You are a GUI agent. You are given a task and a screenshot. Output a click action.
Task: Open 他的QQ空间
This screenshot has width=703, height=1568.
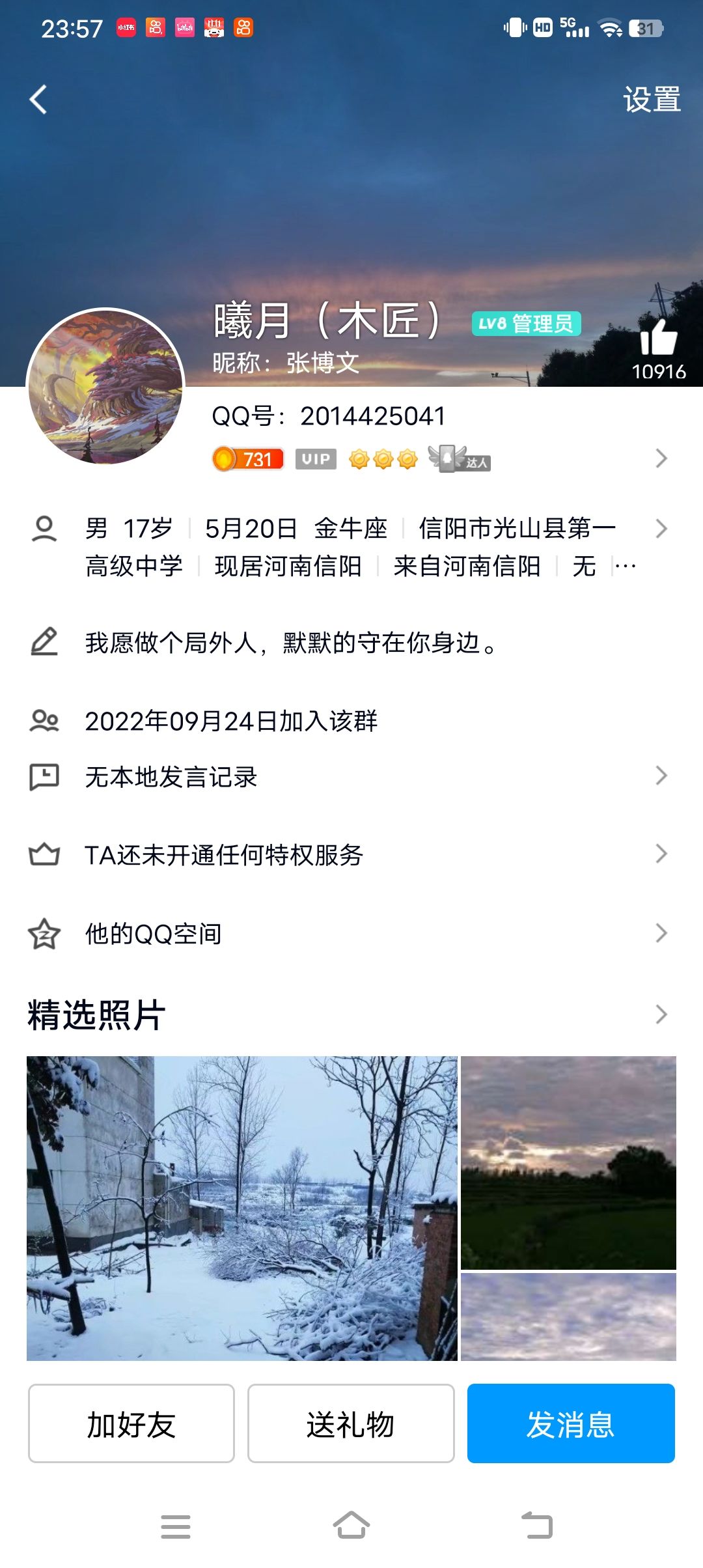pos(351,933)
